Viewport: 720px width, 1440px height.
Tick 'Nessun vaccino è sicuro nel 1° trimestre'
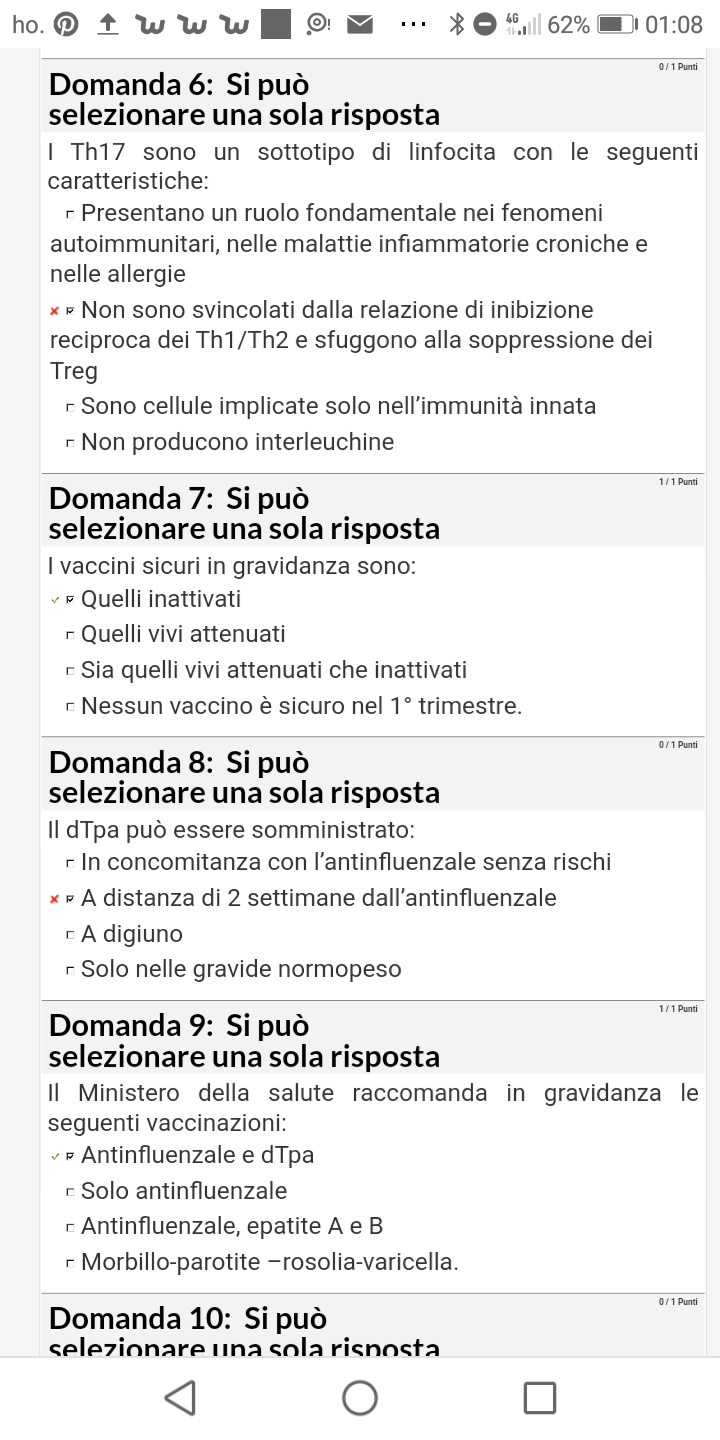(x=70, y=707)
